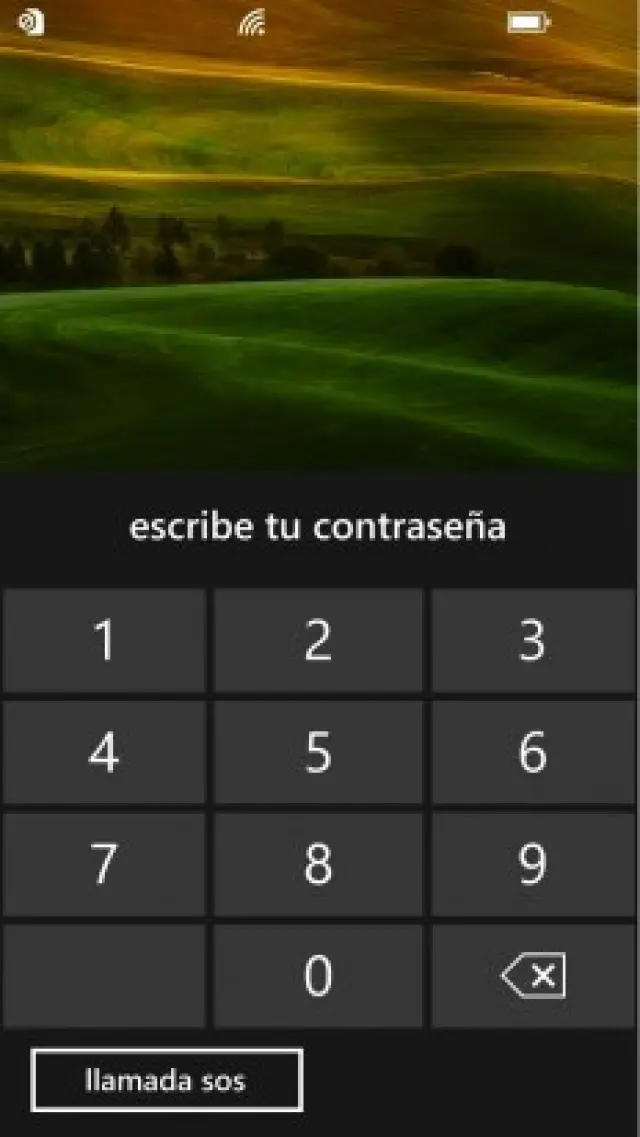
Task: Select the 4 key
Action: point(104,753)
